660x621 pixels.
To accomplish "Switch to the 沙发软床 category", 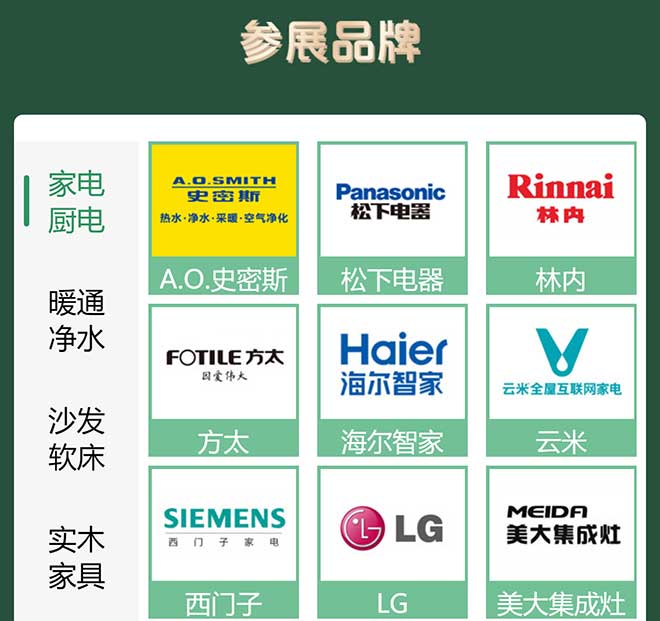I will point(76,439).
